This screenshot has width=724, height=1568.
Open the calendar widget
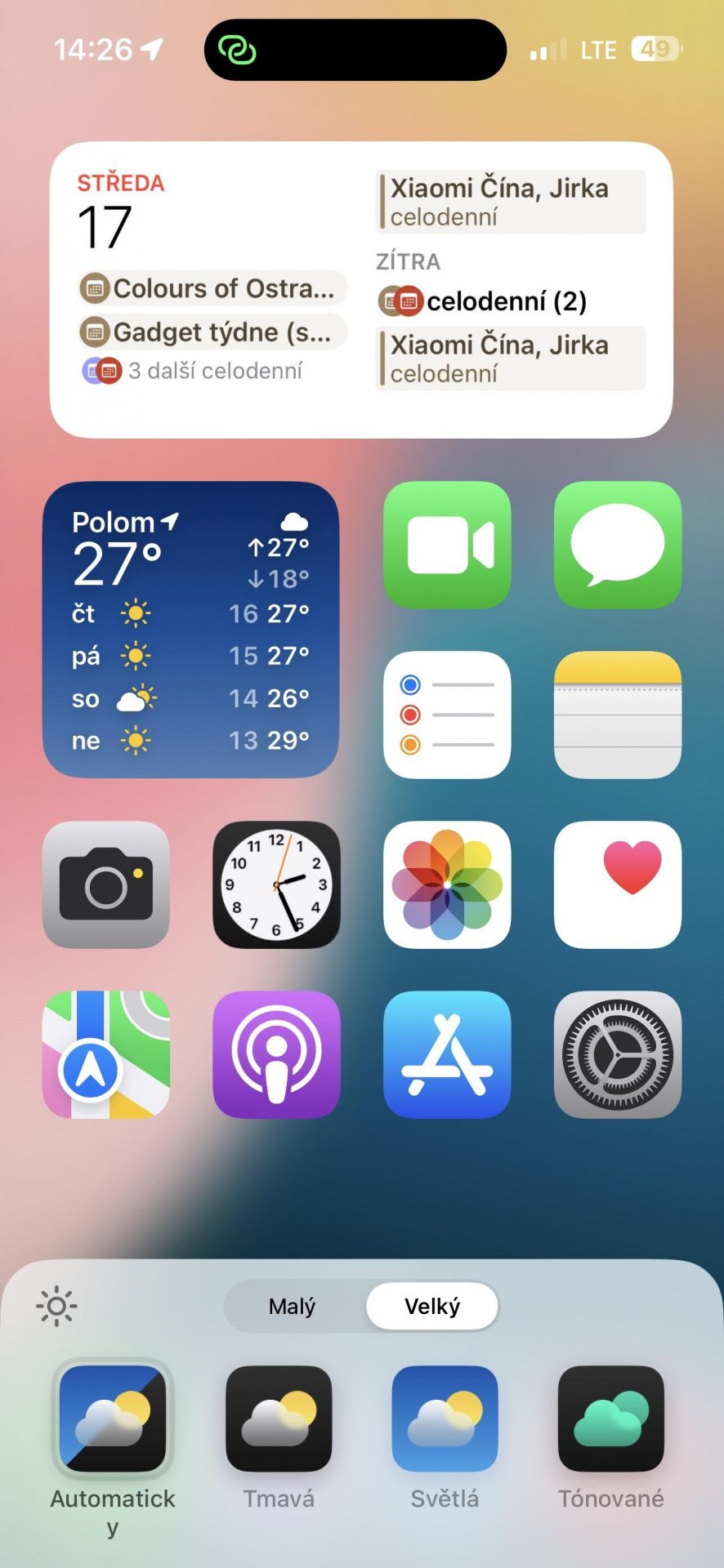pos(361,290)
